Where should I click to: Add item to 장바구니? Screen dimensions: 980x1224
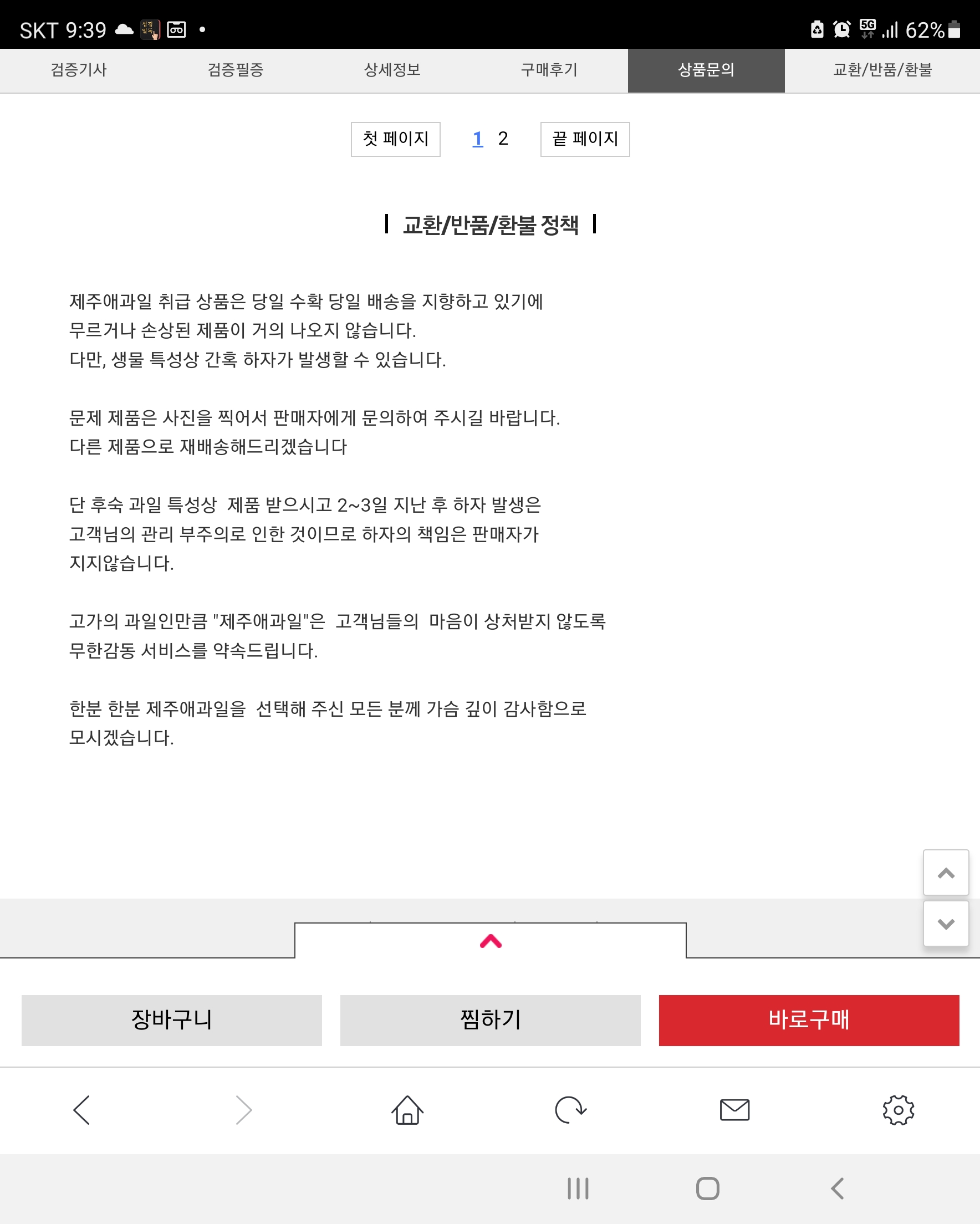[x=171, y=1019]
